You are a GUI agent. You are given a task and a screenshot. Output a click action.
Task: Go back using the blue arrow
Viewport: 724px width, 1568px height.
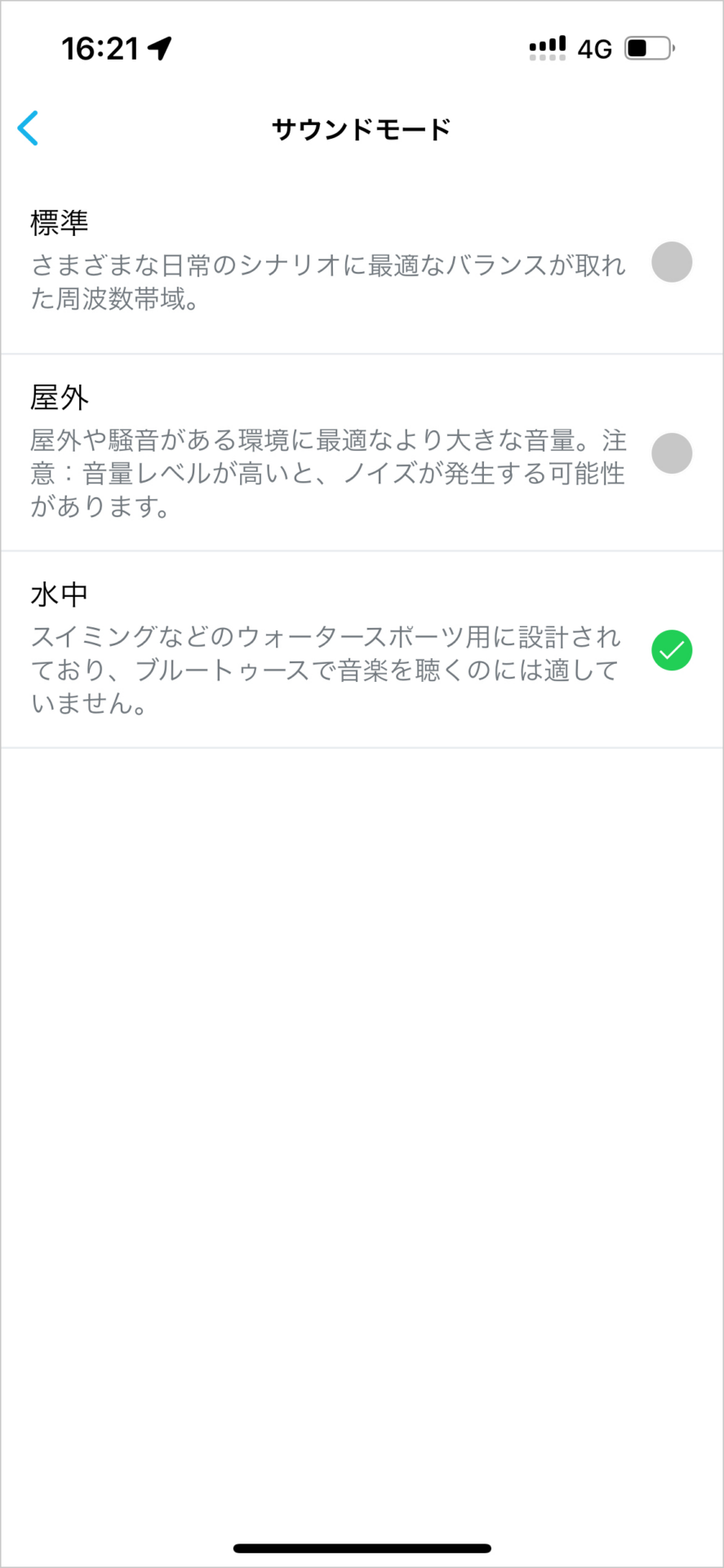click(x=28, y=128)
